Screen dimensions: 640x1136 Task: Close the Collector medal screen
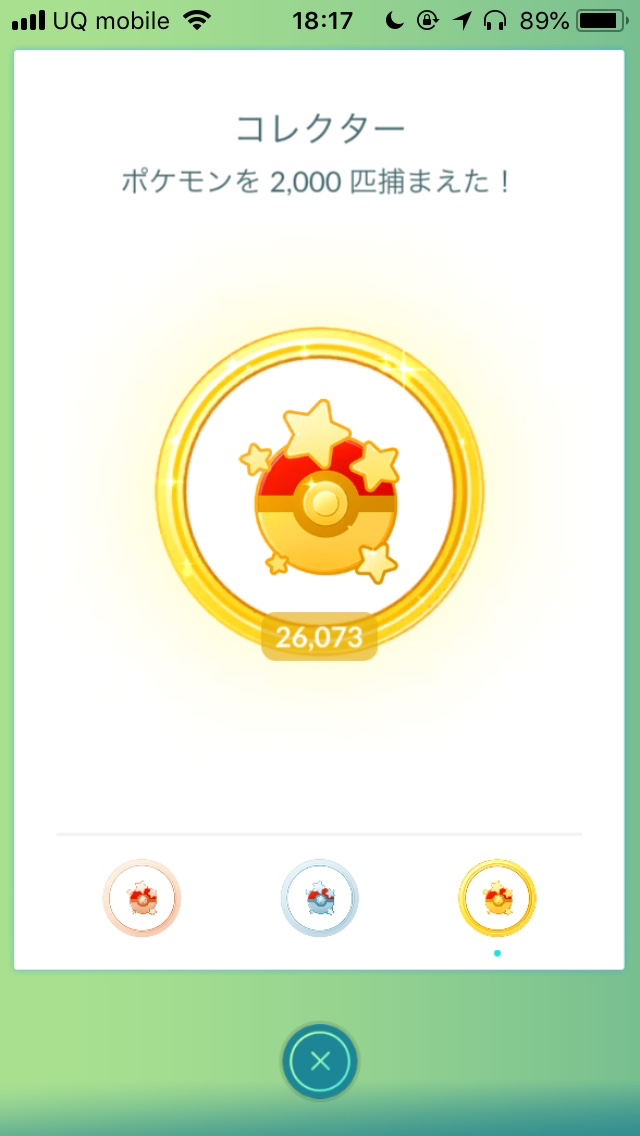point(320,1062)
